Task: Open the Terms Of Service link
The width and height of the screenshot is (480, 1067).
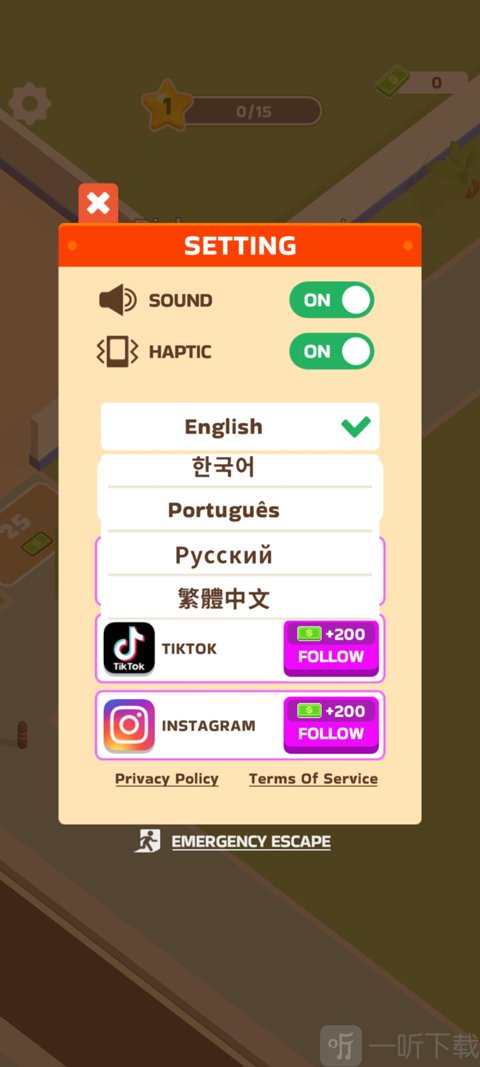Action: coord(313,779)
